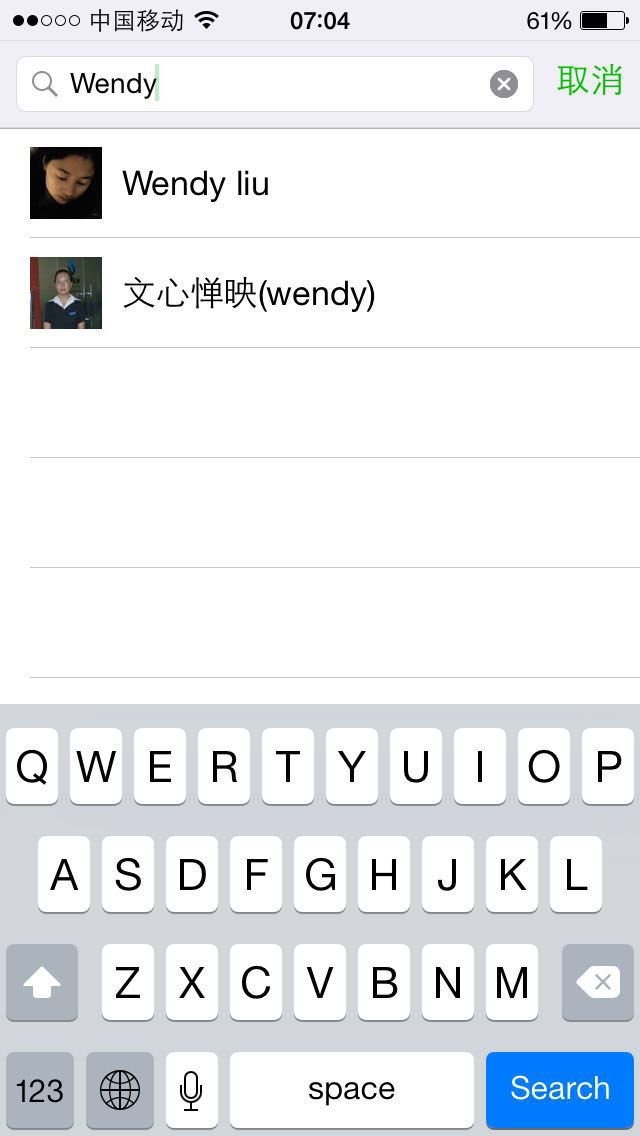
Task: Tap the backspace key on the keyboard
Action: (598, 983)
